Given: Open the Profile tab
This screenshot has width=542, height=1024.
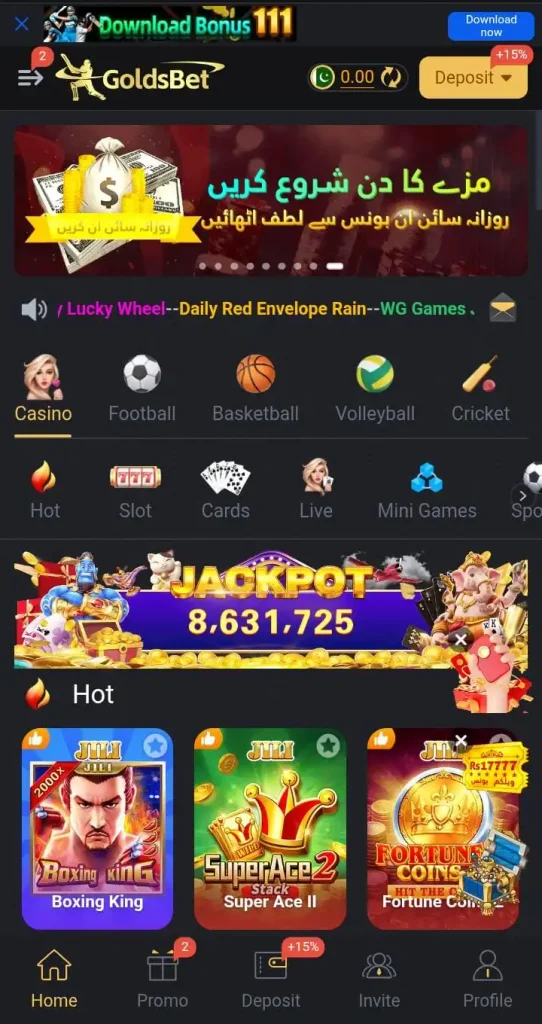Looking at the screenshot, I should click(x=487, y=979).
